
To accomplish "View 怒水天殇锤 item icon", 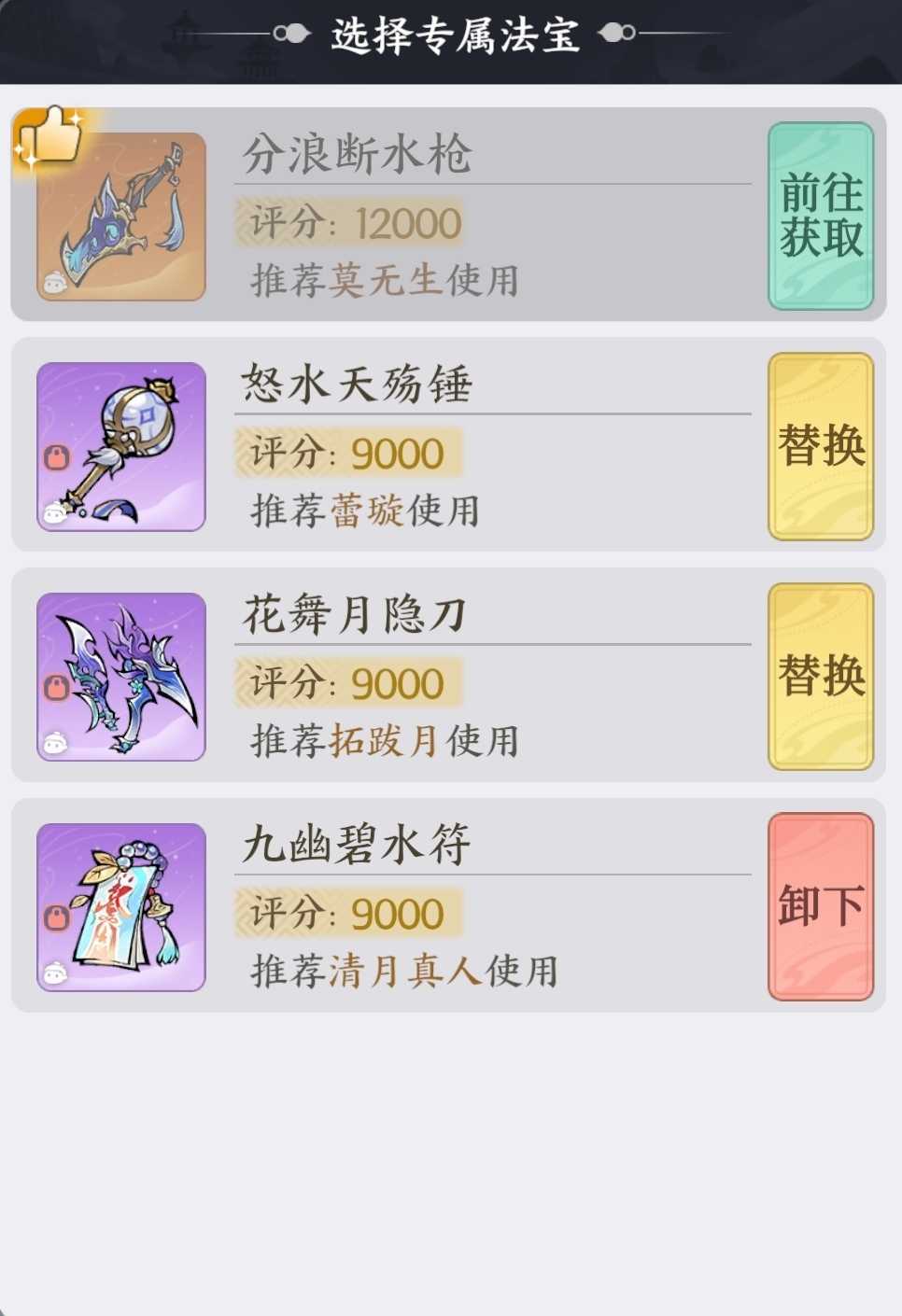I will point(121,447).
